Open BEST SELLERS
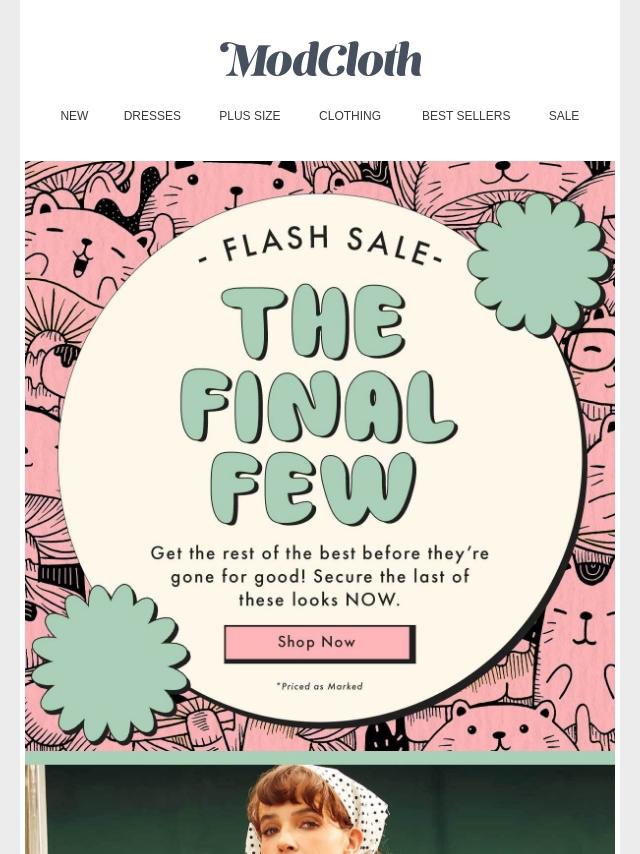Screen dimensions: 640x854 point(466,116)
